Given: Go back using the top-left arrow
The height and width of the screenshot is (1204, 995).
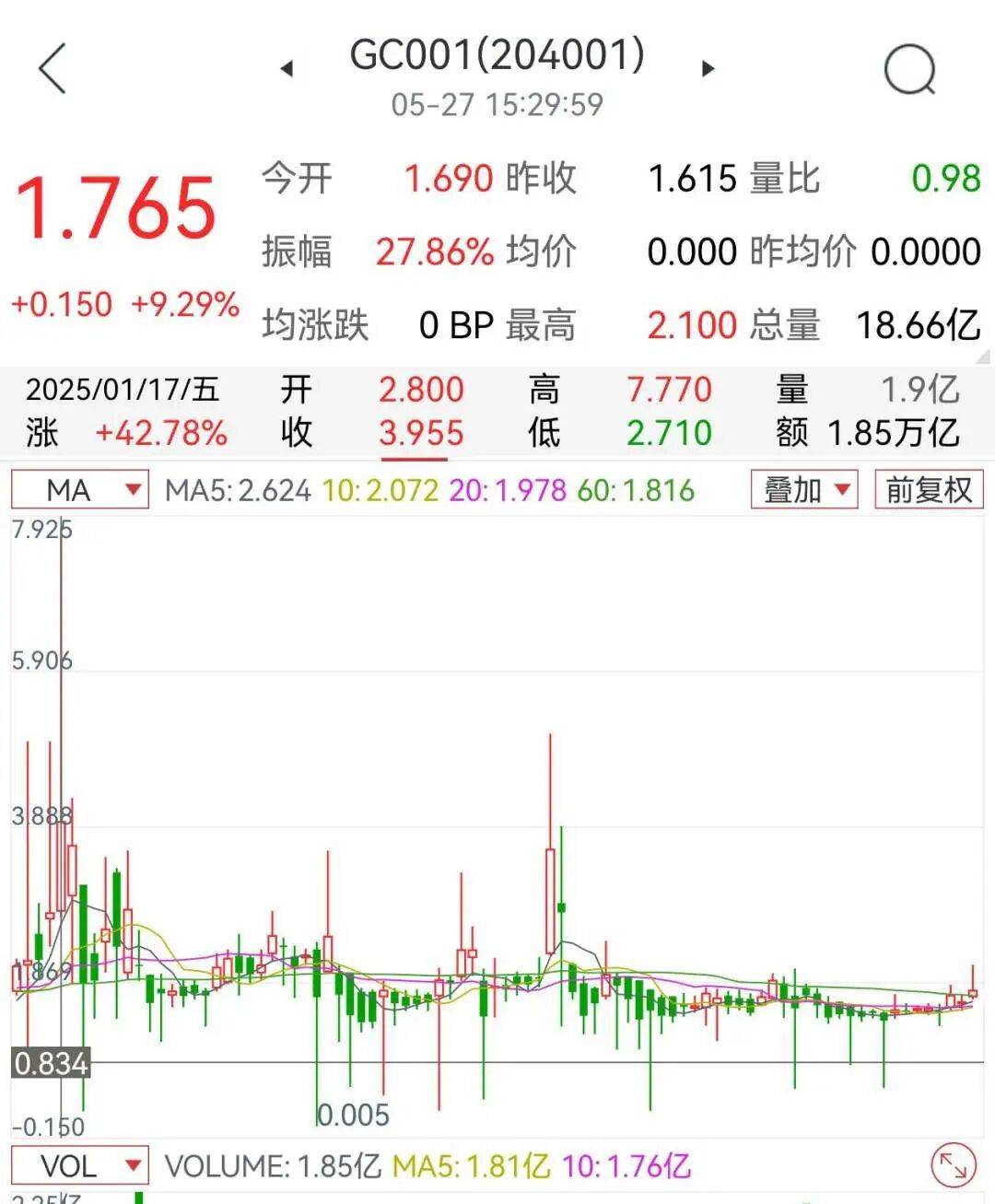Looking at the screenshot, I should click(x=53, y=68).
